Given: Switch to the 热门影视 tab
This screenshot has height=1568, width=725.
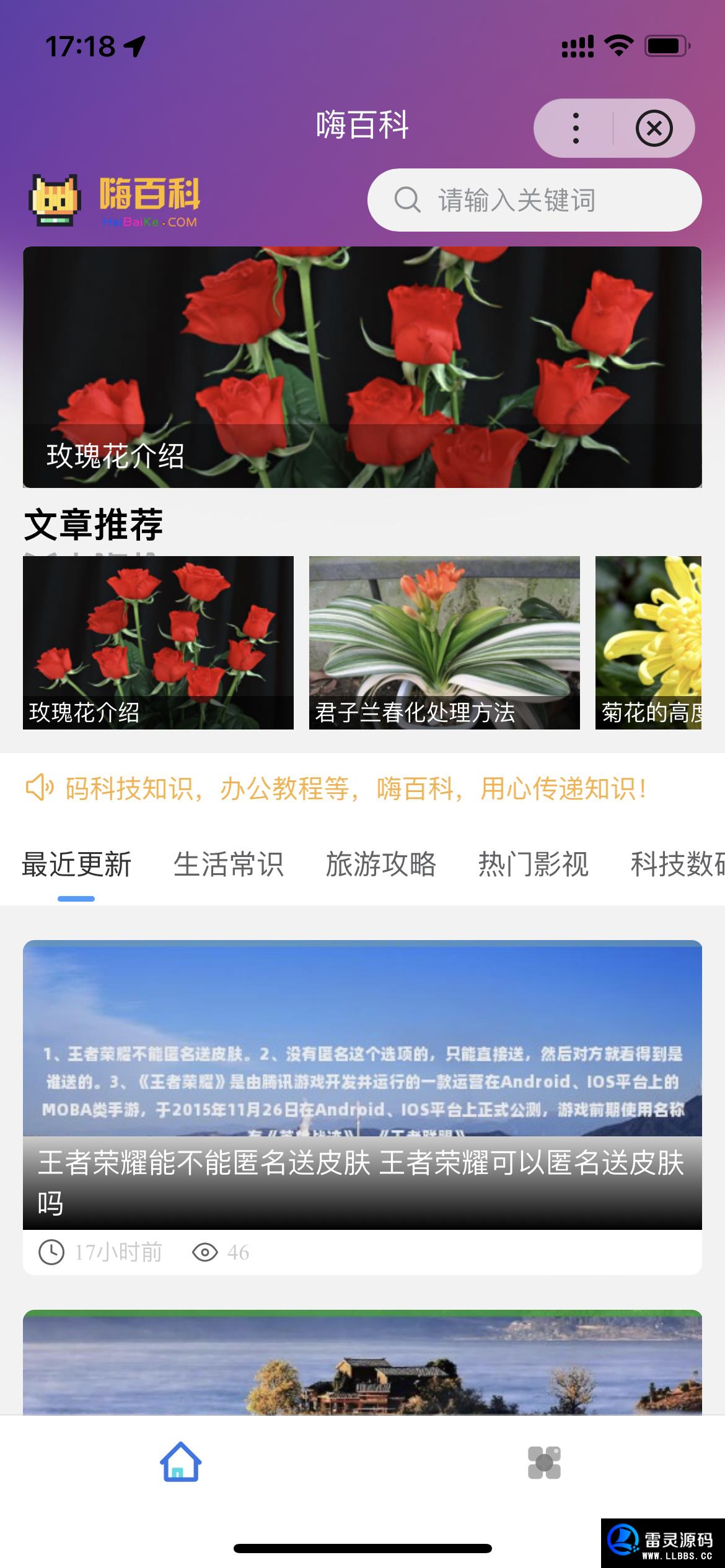Looking at the screenshot, I should point(534,865).
